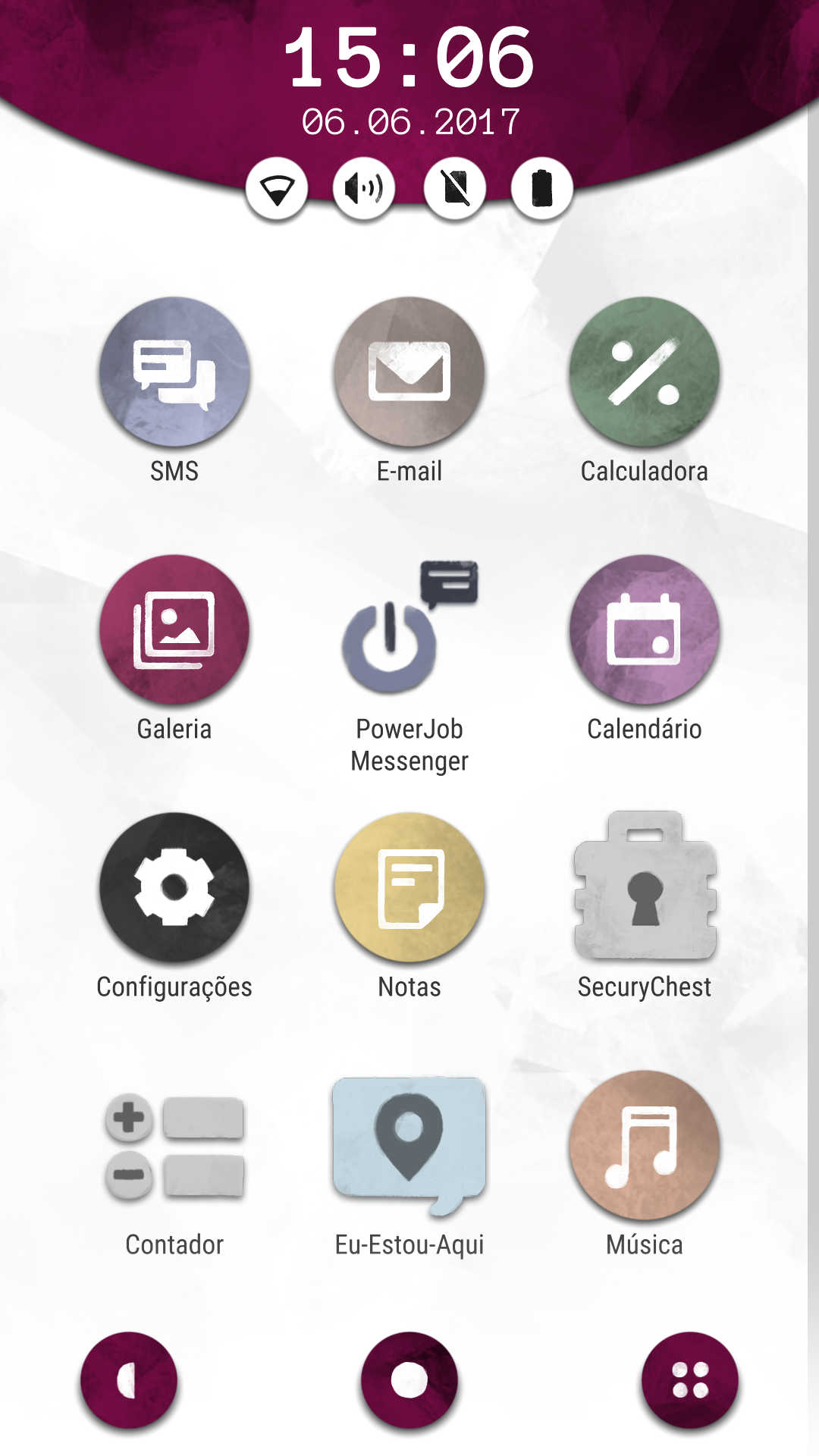
Task: Tap the half-circle back button
Action: pyautogui.click(x=129, y=1380)
